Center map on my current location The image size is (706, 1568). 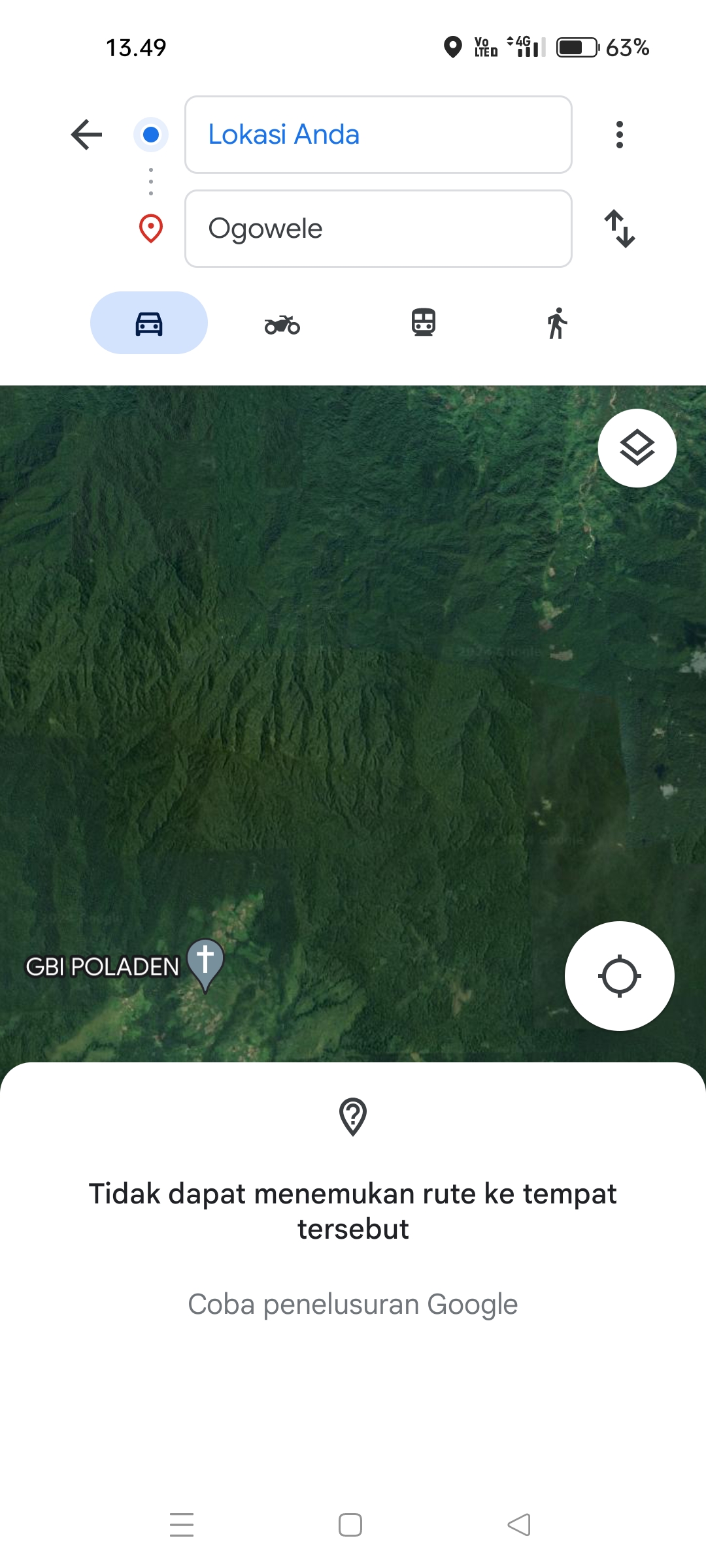pos(620,976)
